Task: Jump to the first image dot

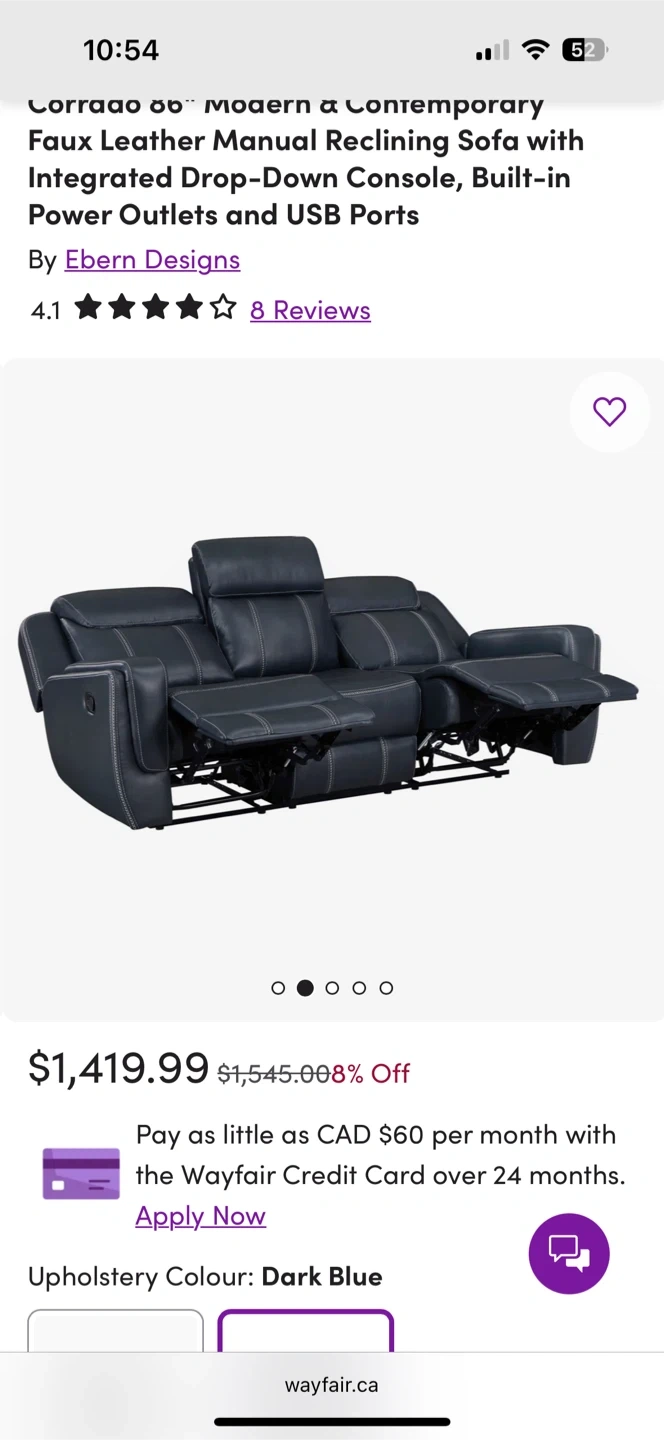Action: click(278, 988)
